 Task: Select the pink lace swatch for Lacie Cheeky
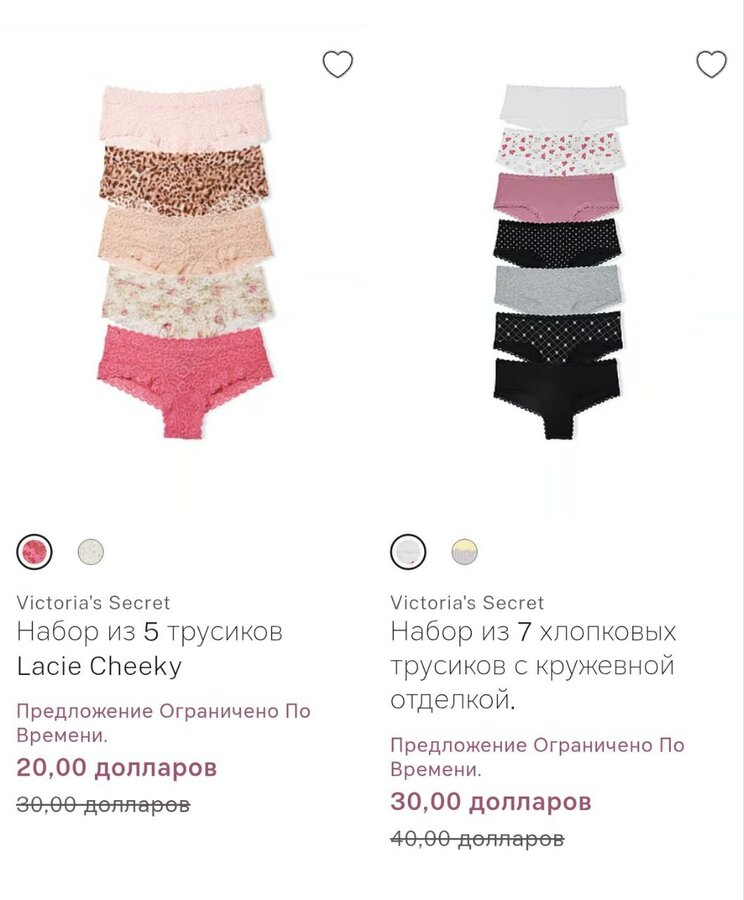pos(35,551)
